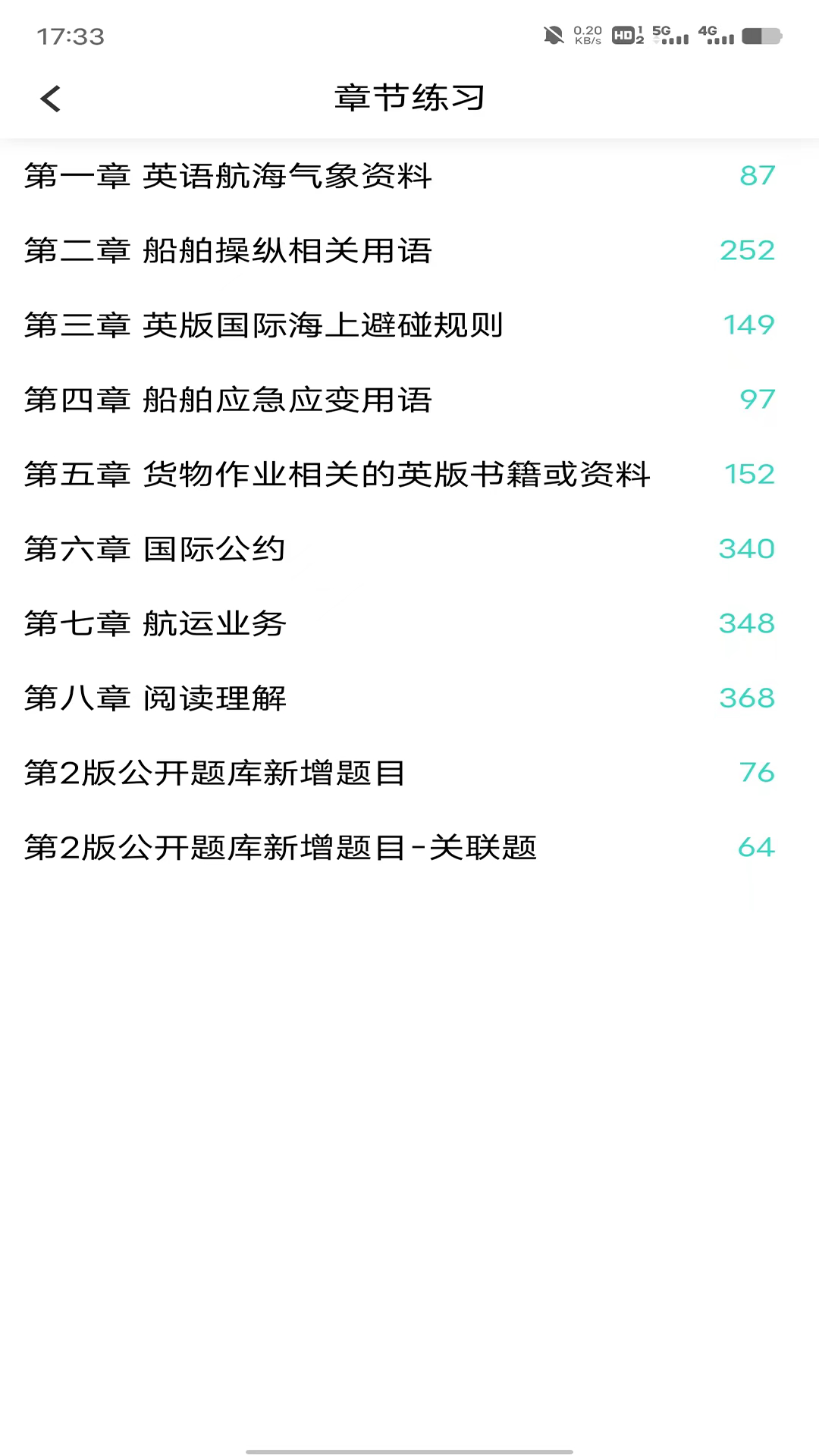The width and height of the screenshot is (819, 1456).
Task: Choose 第四章 船舶应急应变用语
Action: click(227, 400)
